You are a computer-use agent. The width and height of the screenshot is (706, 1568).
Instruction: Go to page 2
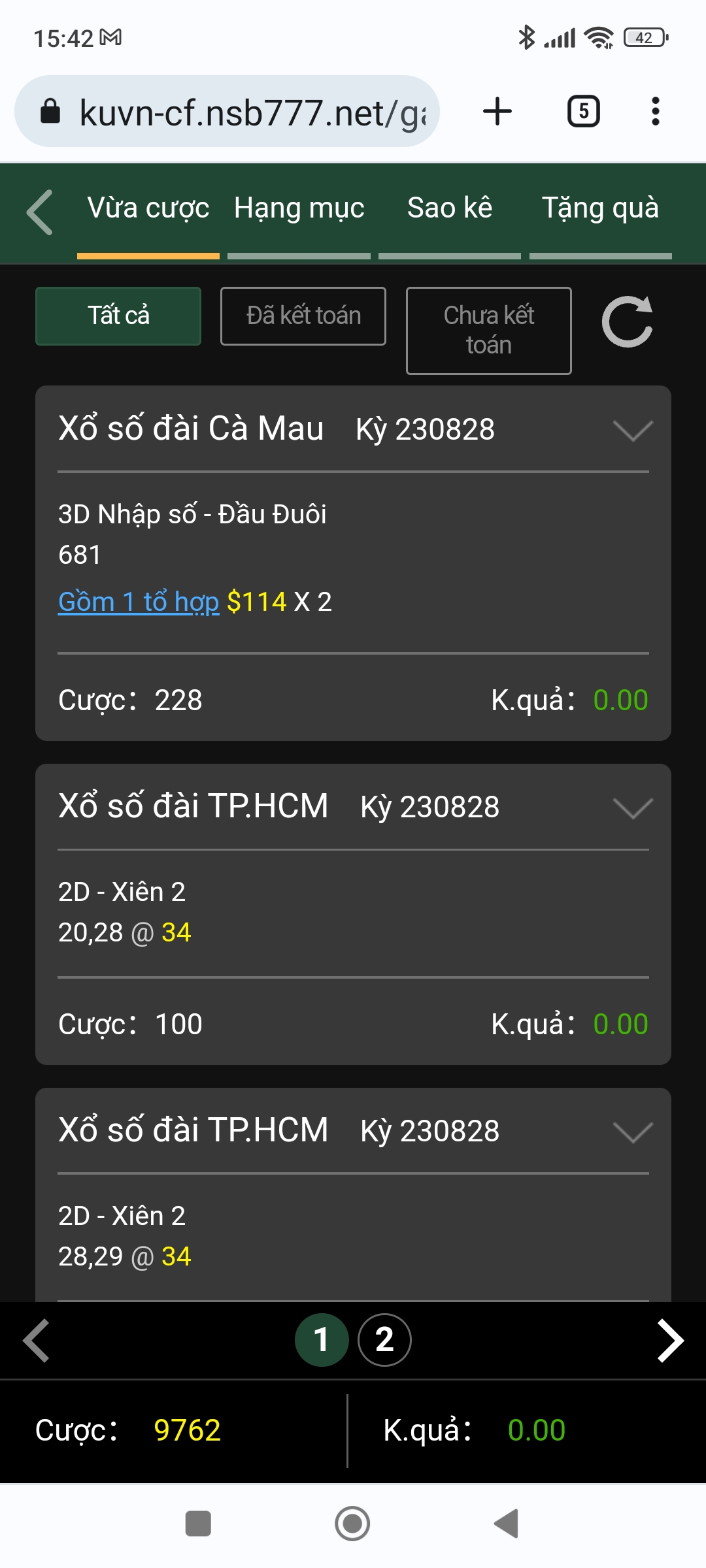[x=385, y=1340]
